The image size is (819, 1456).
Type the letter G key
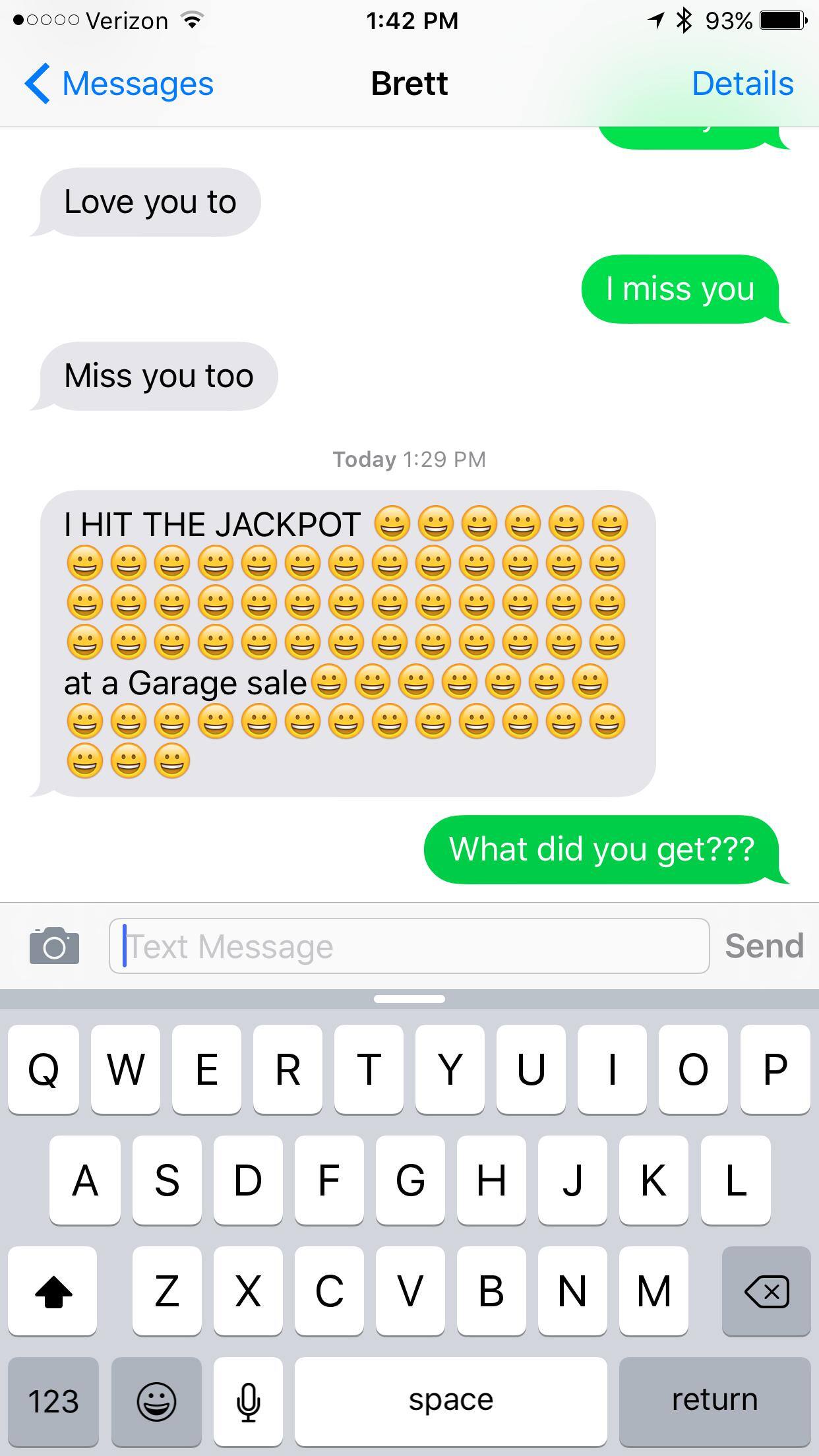(x=409, y=1180)
